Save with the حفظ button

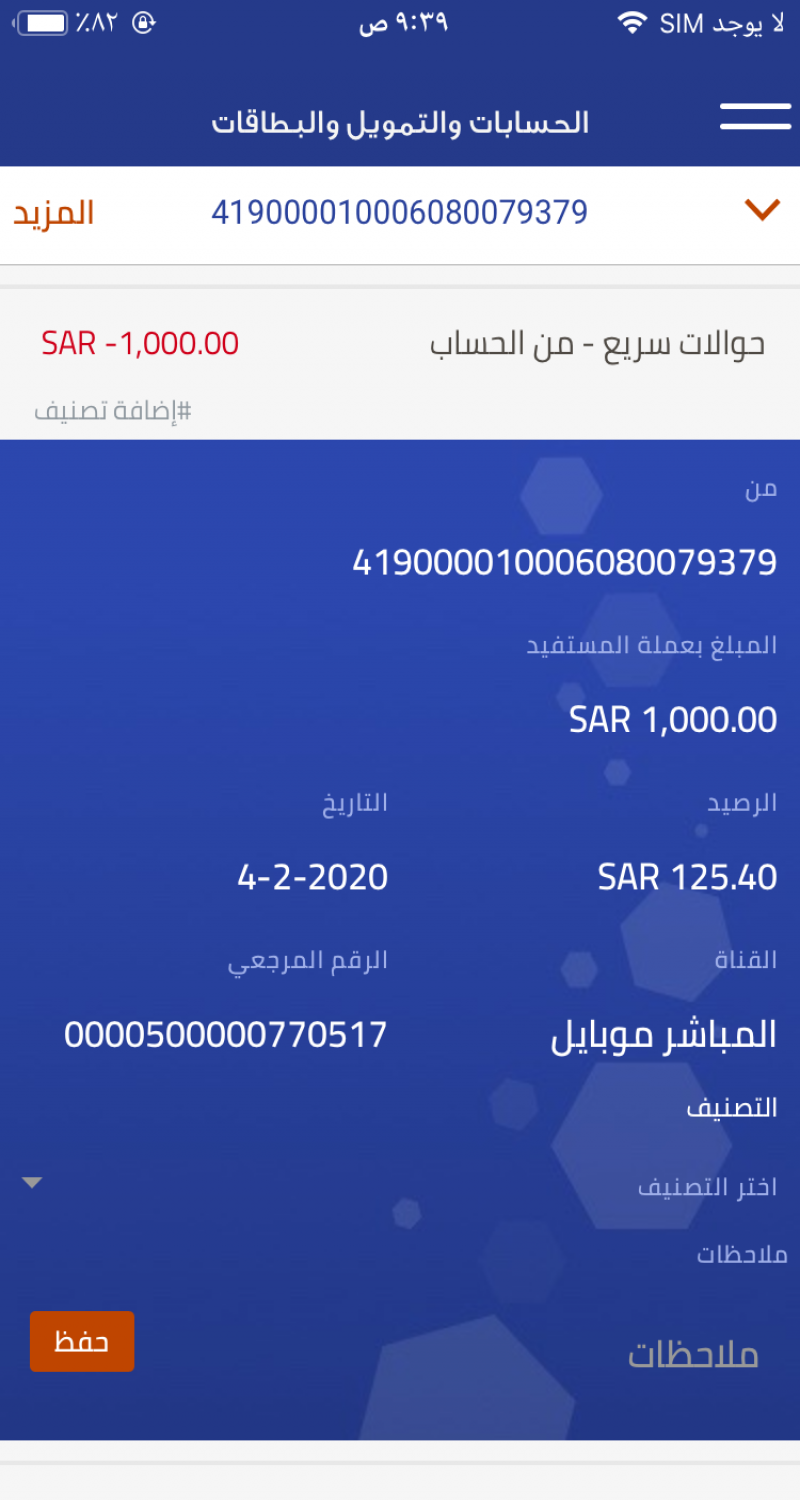[82, 1341]
